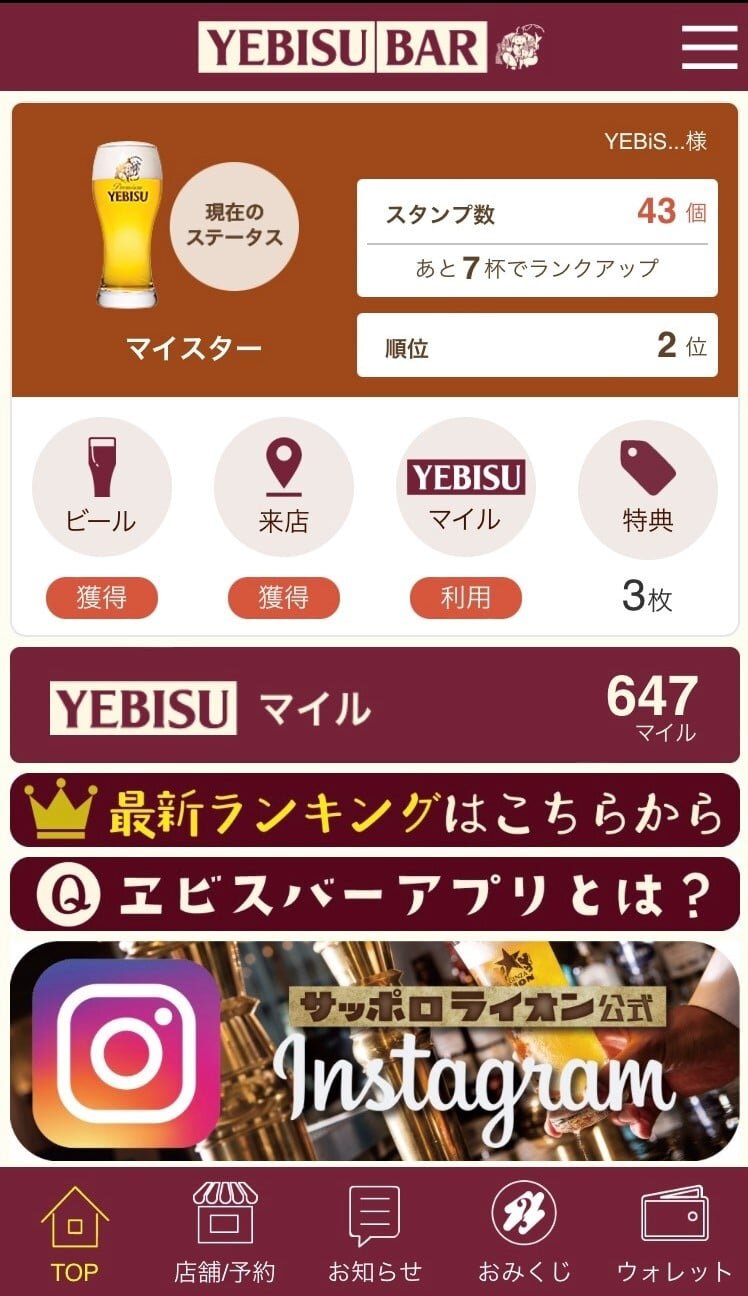
Task: Open ヱビスバーアプリとは? info banner
Action: [x=374, y=894]
